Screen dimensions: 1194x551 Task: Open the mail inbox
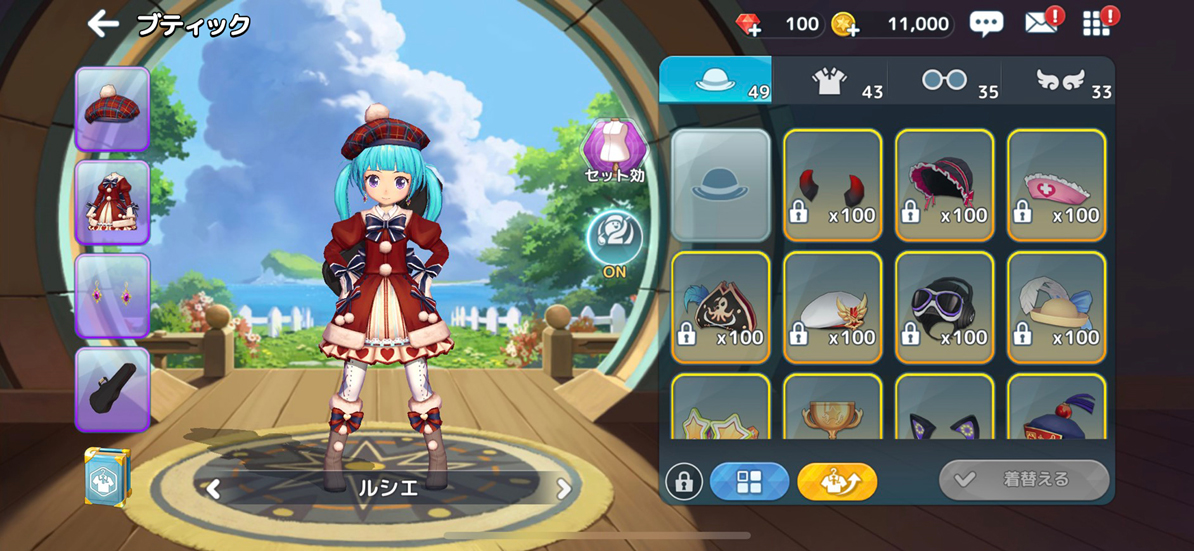pyautogui.click(x=1041, y=23)
